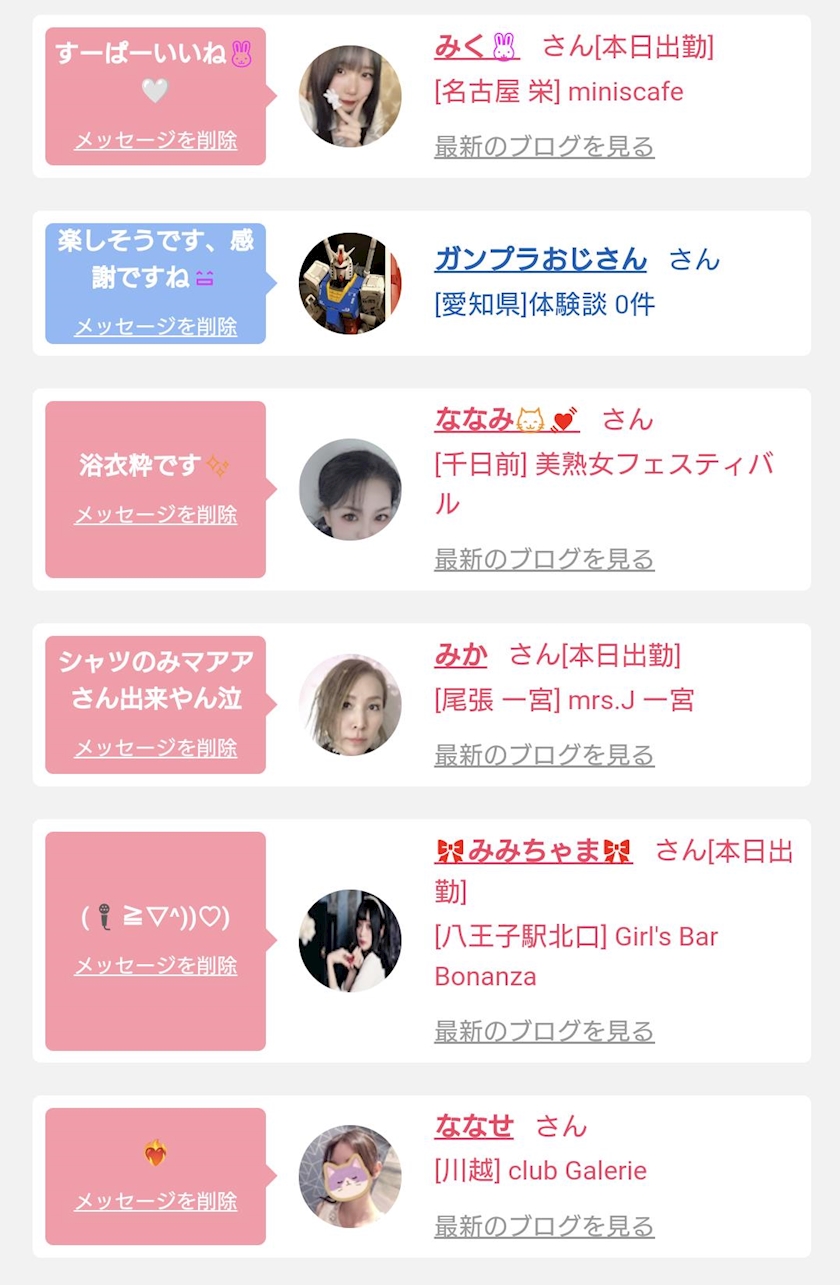Open みく's profile name link
Image resolution: width=840 pixels, height=1285 pixels.
(477, 46)
